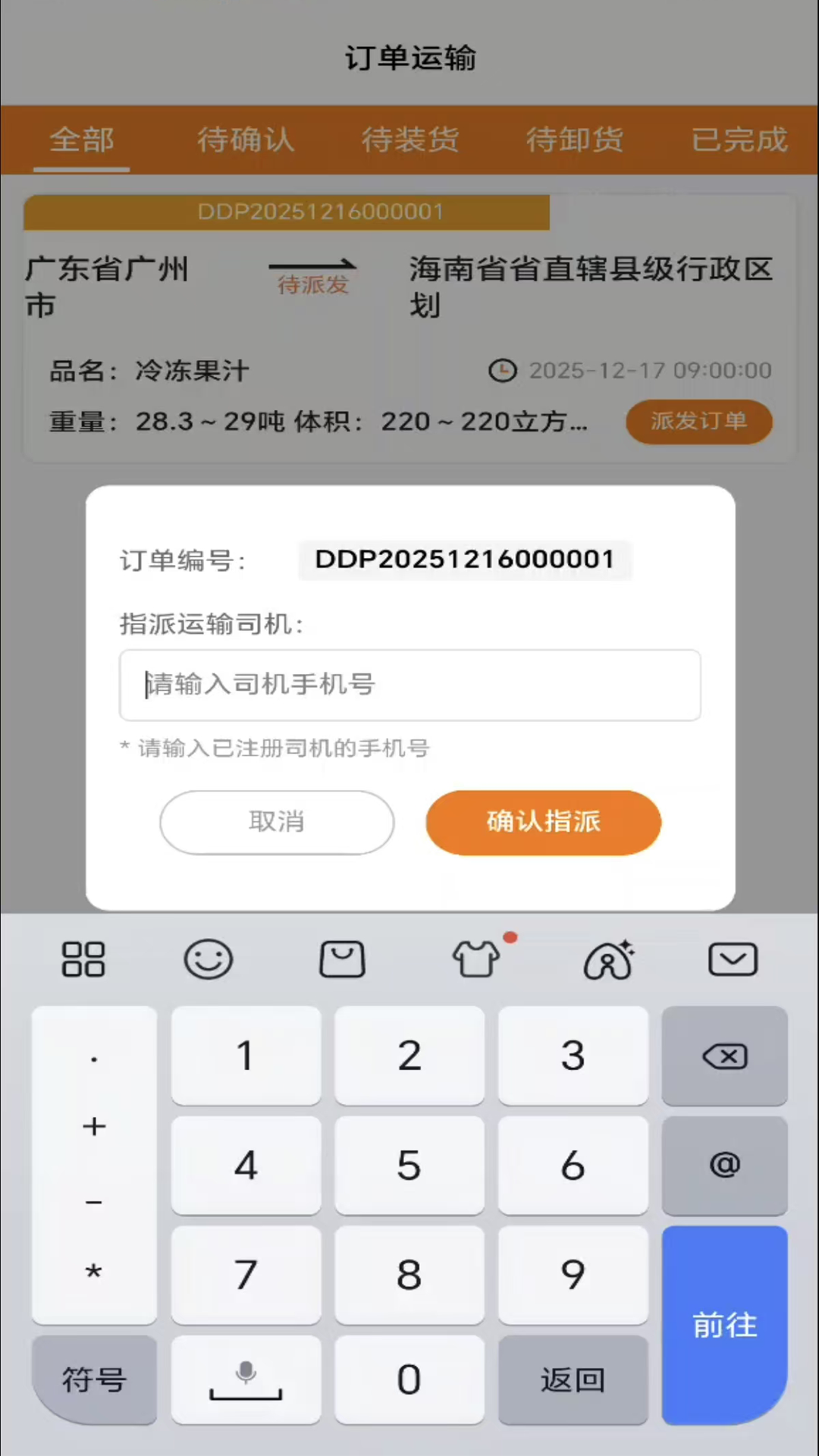
Task: Confirm assignment with the 确认指派 button
Action: coord(543,822)
